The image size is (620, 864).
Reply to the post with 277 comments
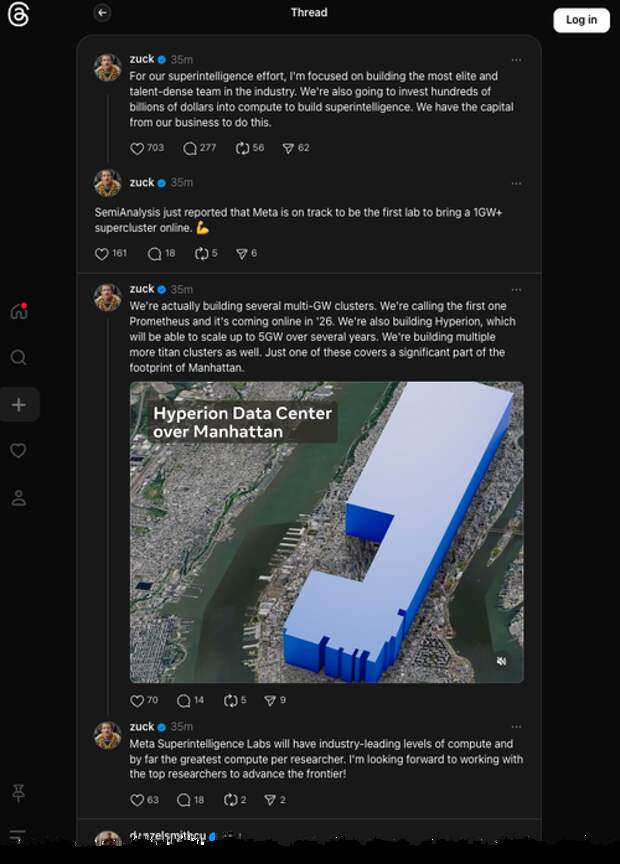(190, 148)
